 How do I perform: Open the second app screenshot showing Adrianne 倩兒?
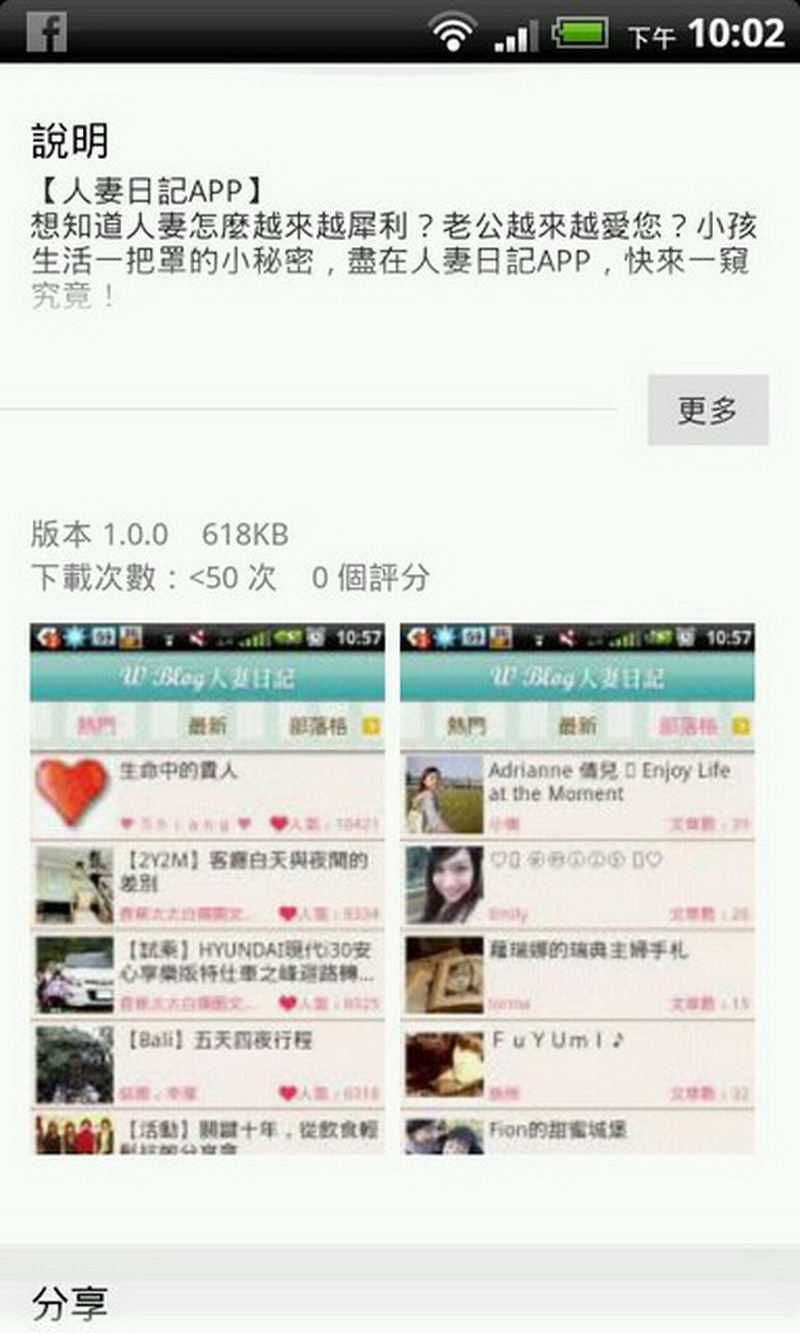coord(577,888)
